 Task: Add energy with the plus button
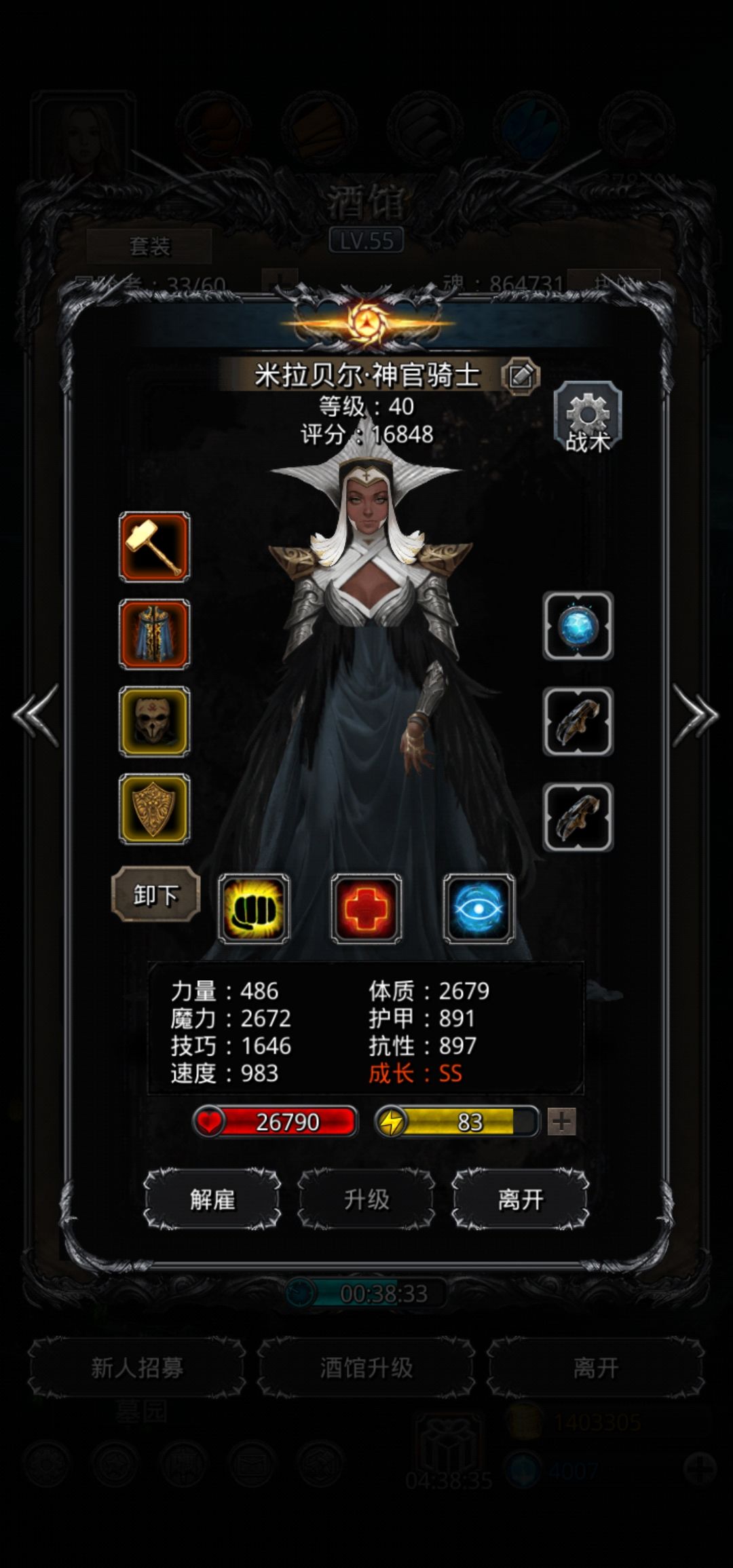[x=561, y=1122]
